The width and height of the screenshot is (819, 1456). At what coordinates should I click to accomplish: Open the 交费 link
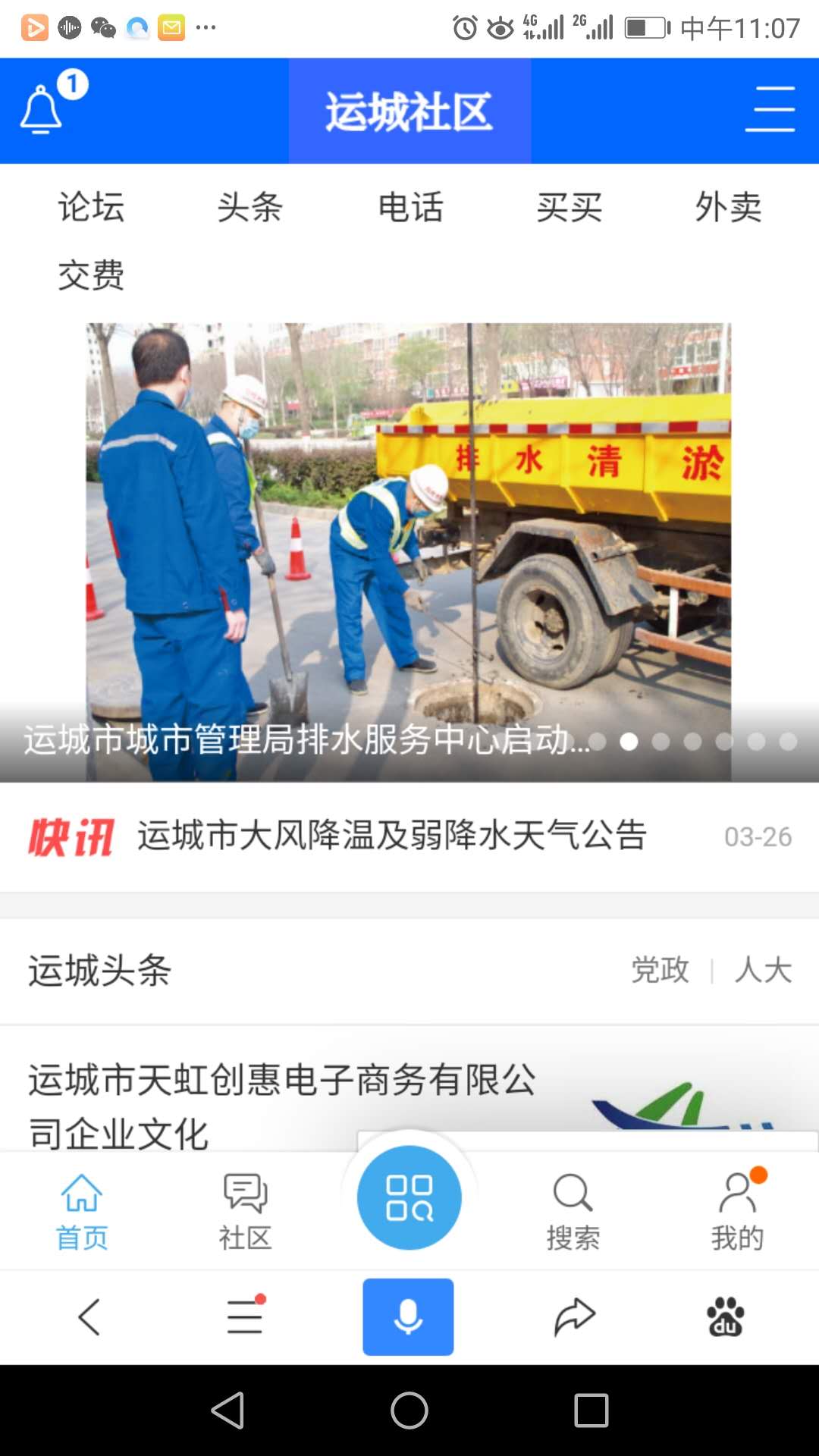coord(91,275)
